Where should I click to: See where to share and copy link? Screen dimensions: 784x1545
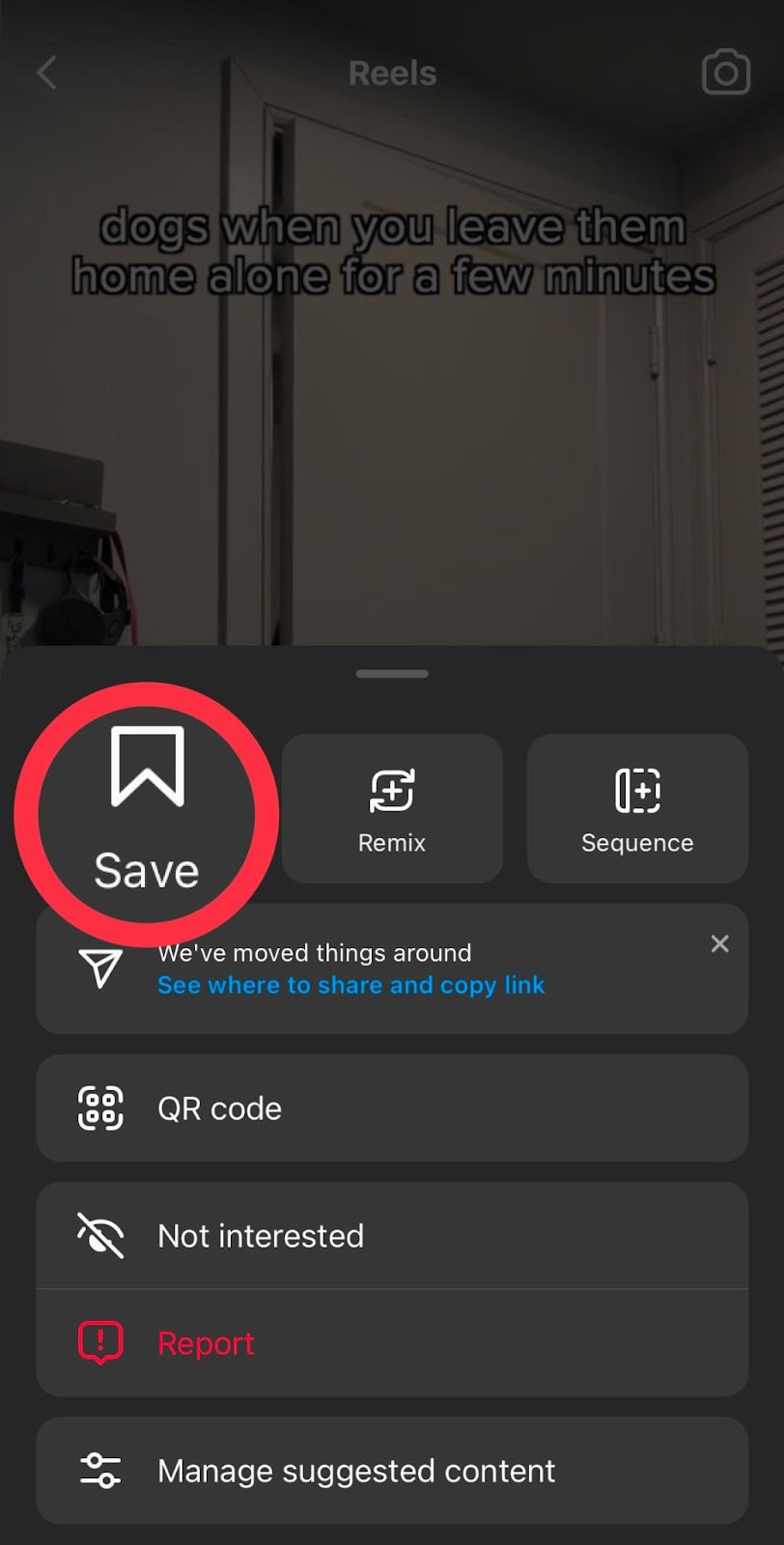[x=351, y=985]
